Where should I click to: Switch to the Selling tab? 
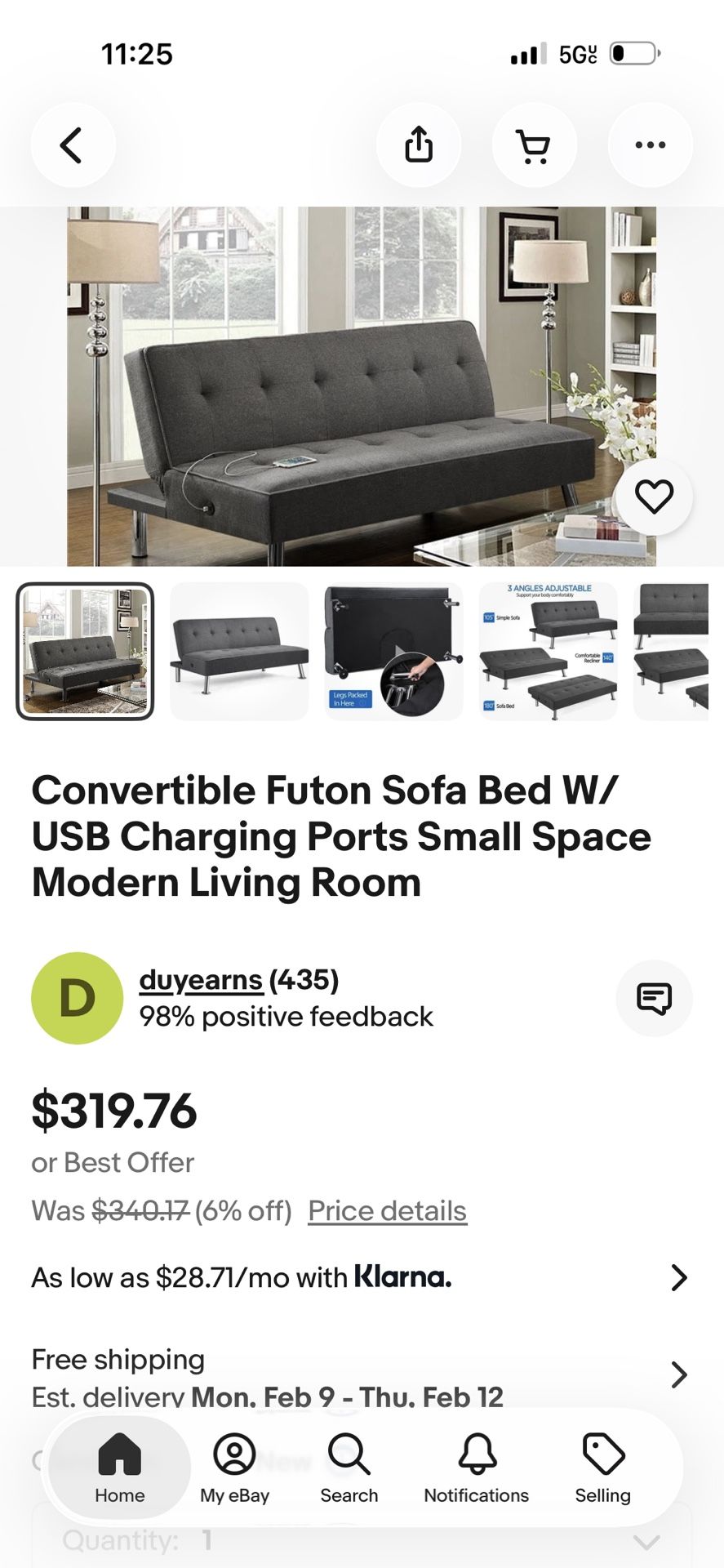(x=602, y=1468)
